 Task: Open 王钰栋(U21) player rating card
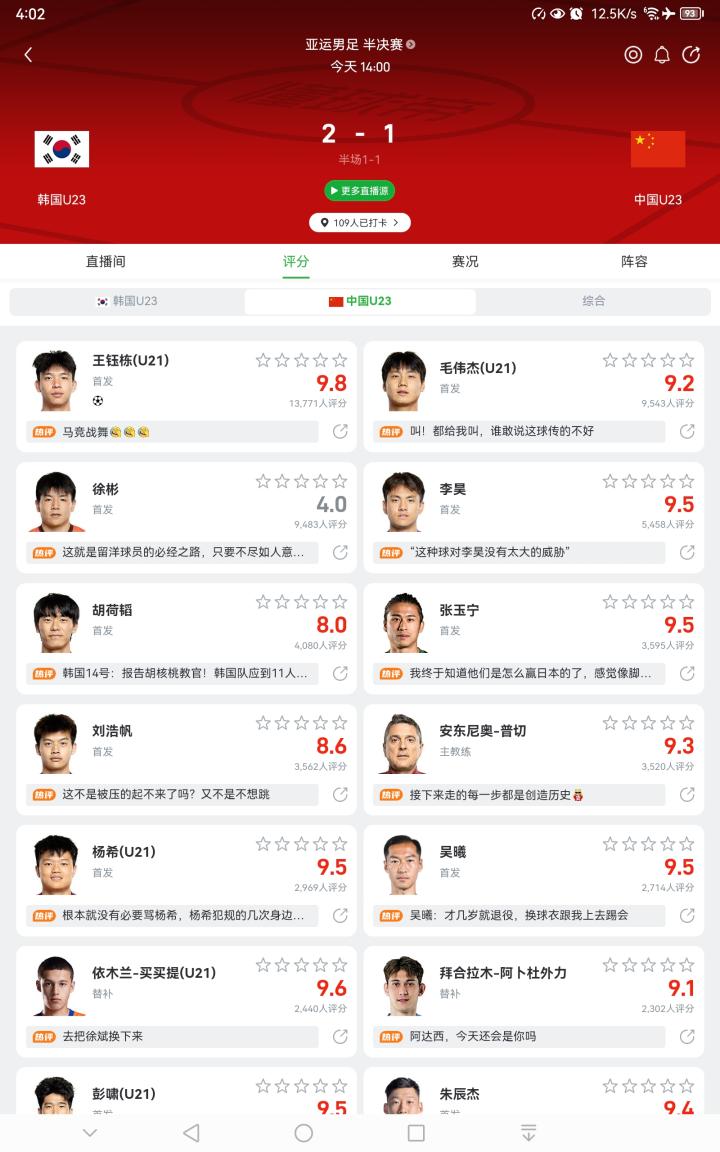(186, 396)
